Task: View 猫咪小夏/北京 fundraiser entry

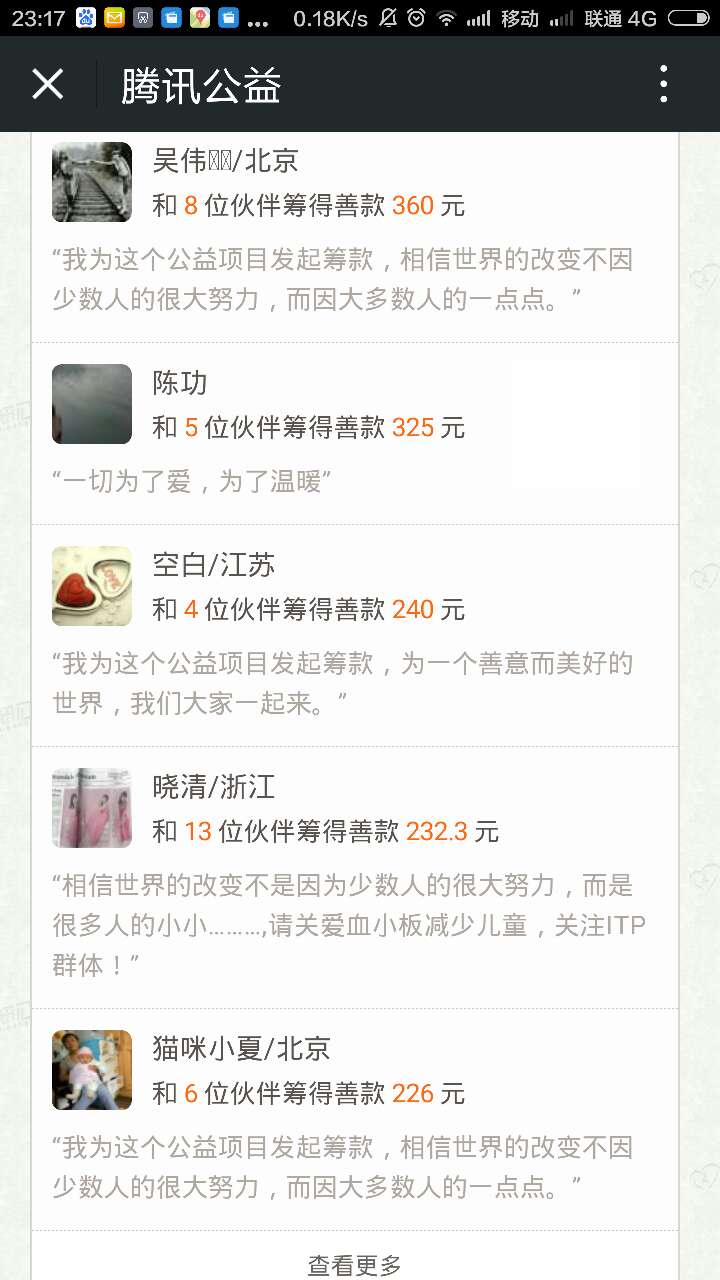Action: click(354, 1118)
